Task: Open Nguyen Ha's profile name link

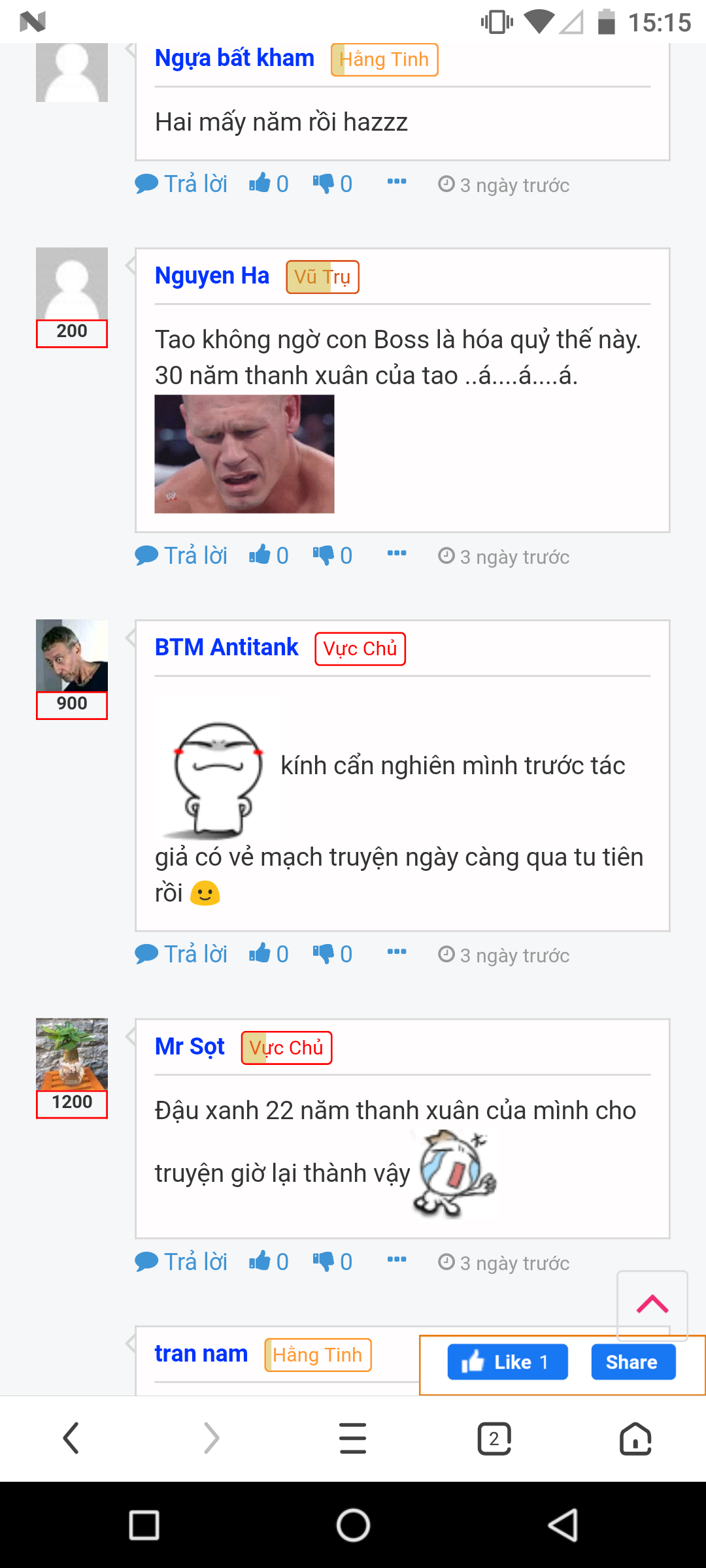Action: tap(212, 276)
